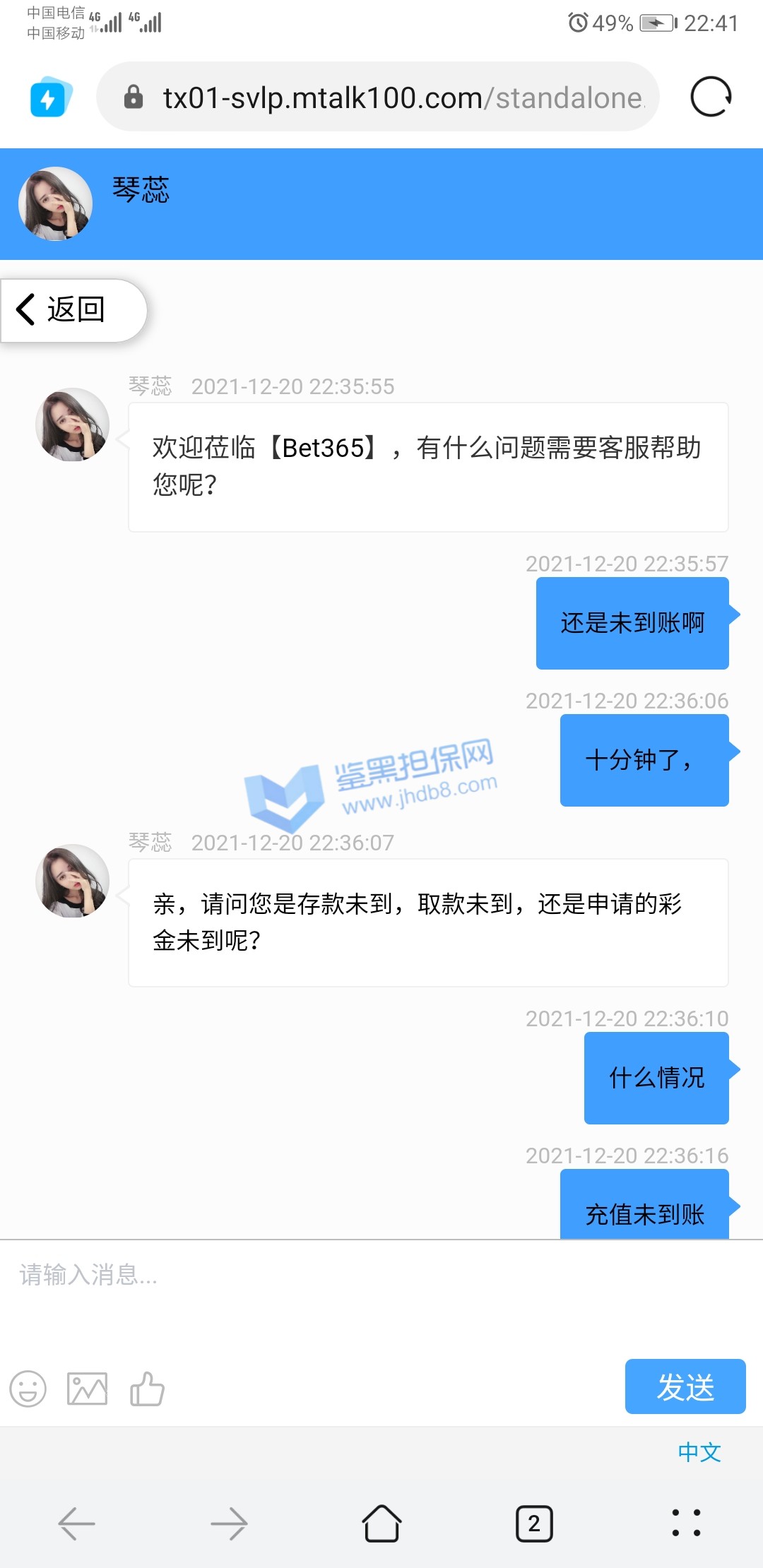View the two open browser tabs
Viewport: 763px width, 1568px height.
coord(534,1524)
